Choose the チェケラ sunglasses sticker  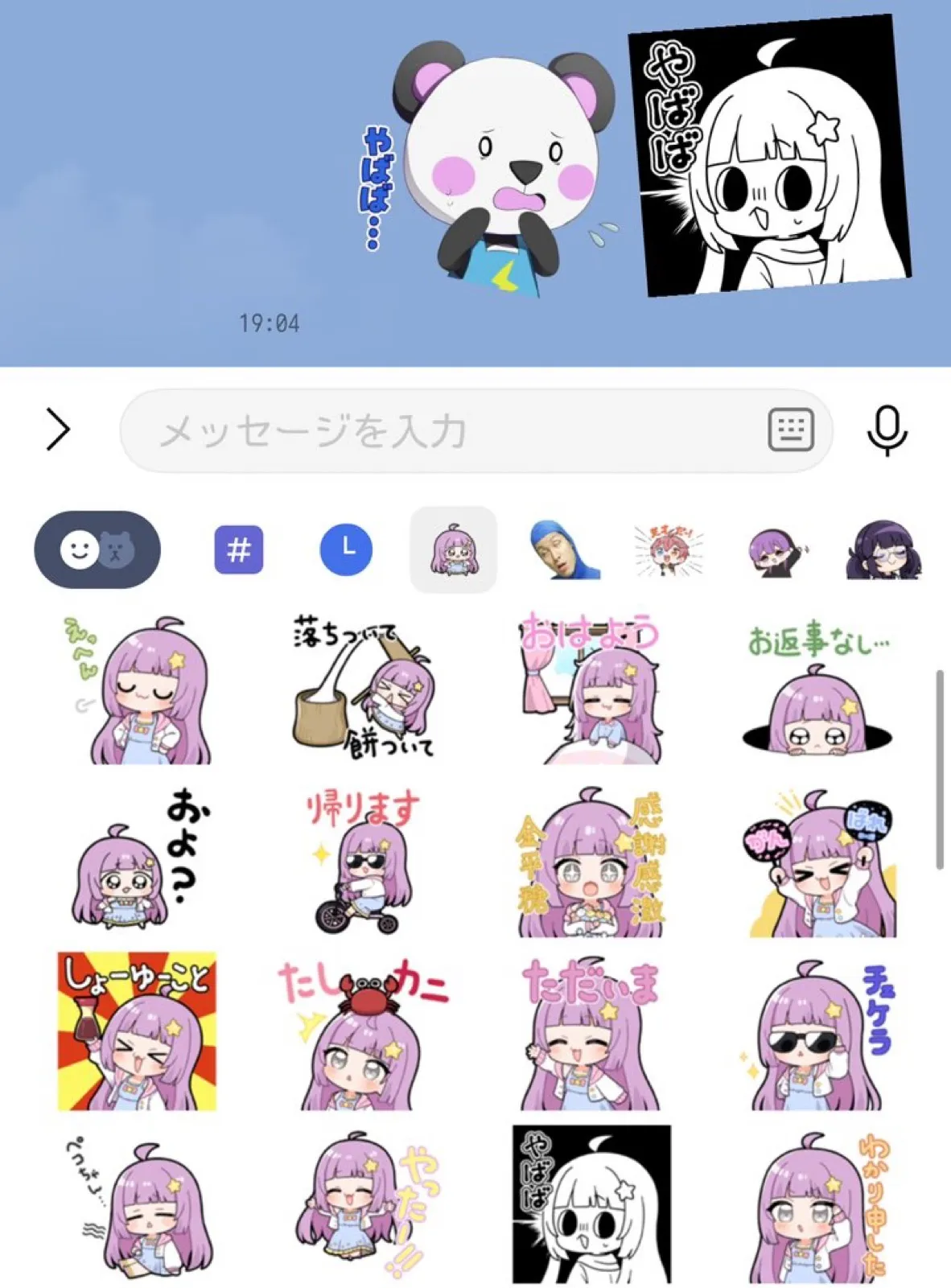click(819, 1034)
